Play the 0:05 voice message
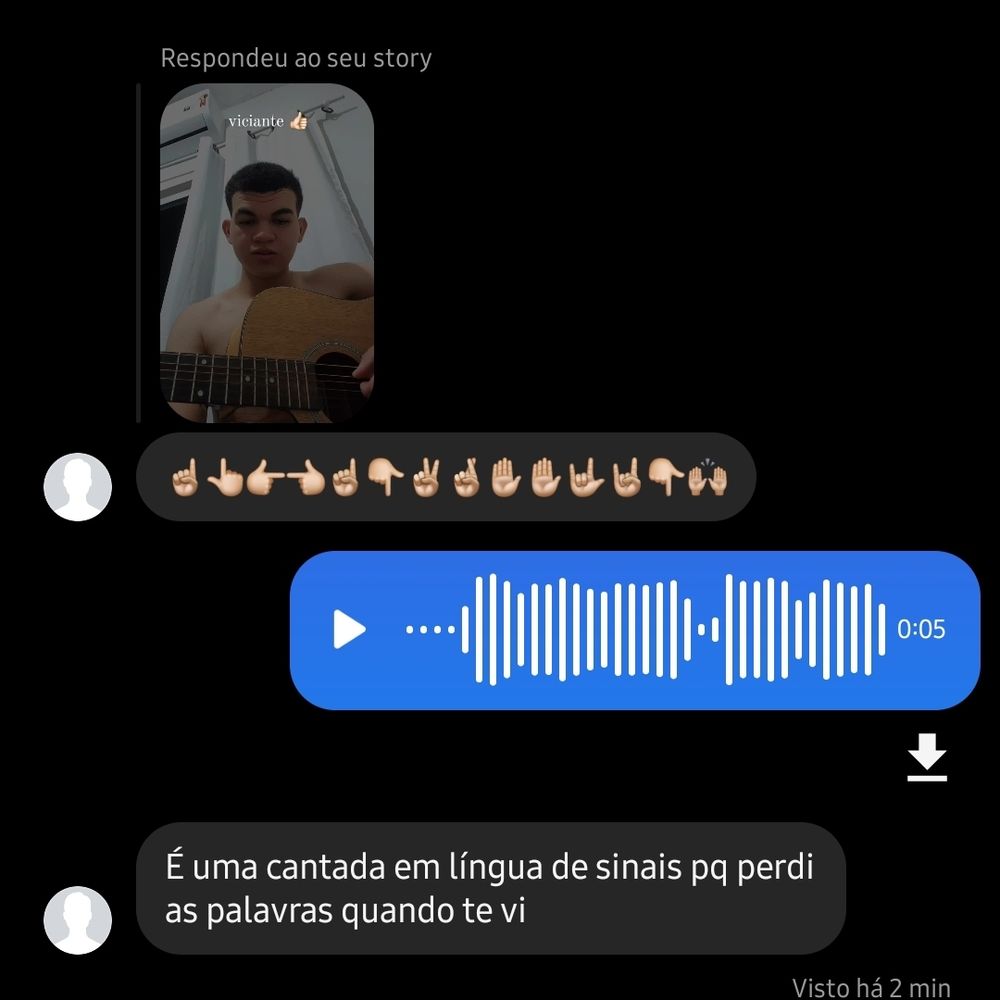Image resolution: width=1000 pixels, height=1000 pixels. tap(349, 629)
